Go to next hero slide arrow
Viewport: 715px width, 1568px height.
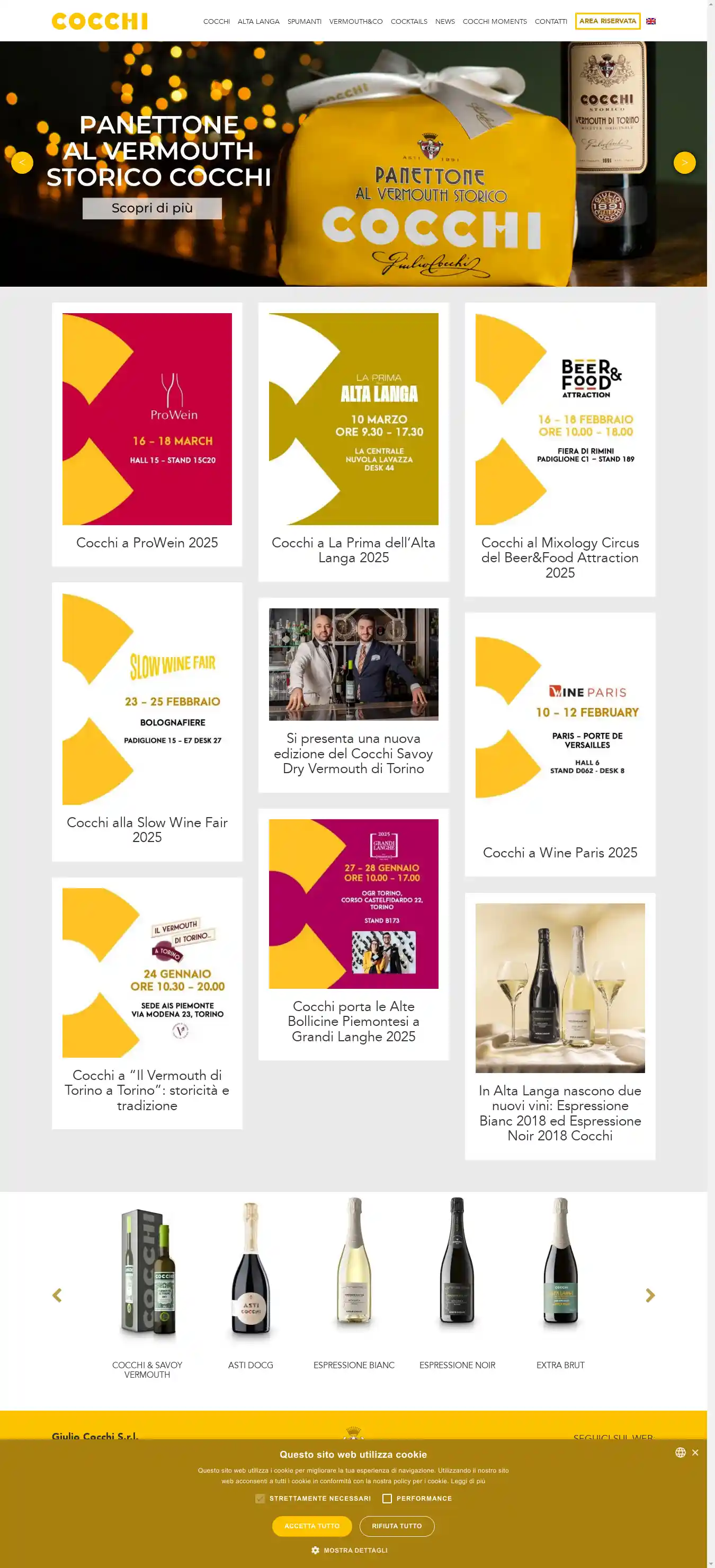click(684, 163)
